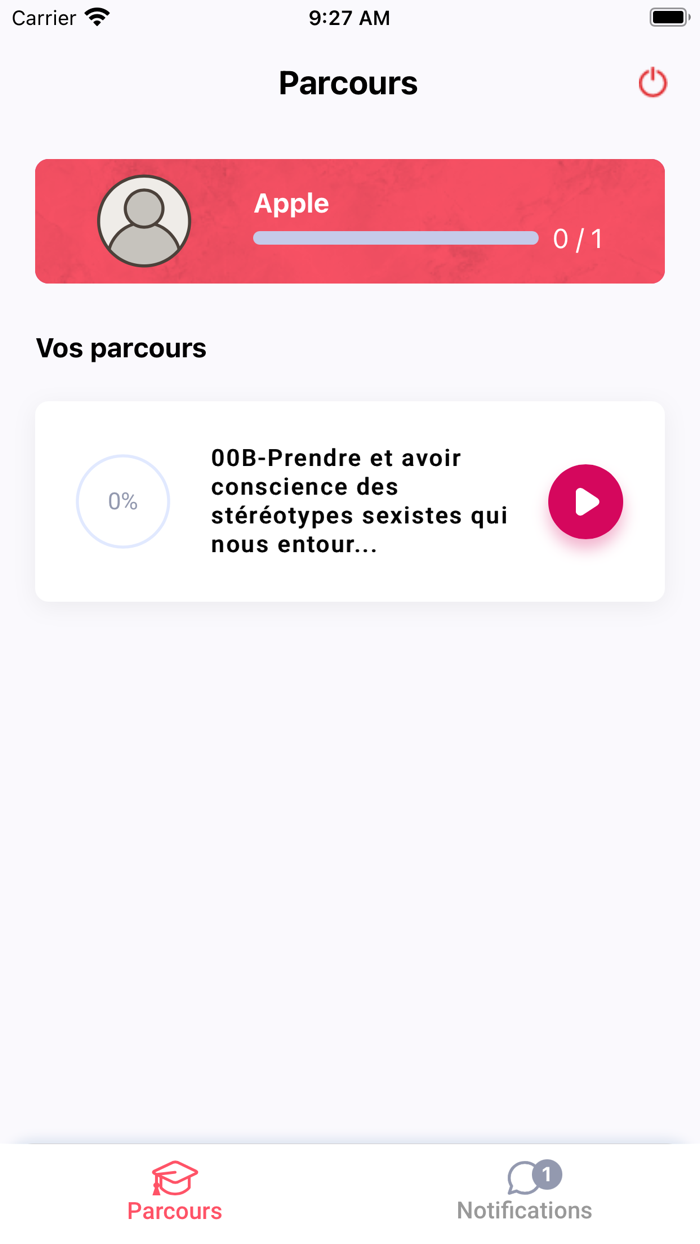Start the 00B-Prendre course with play button
Image resolution: width=700 pixels, height=1244 pixels.
click(x=585, y=502)
